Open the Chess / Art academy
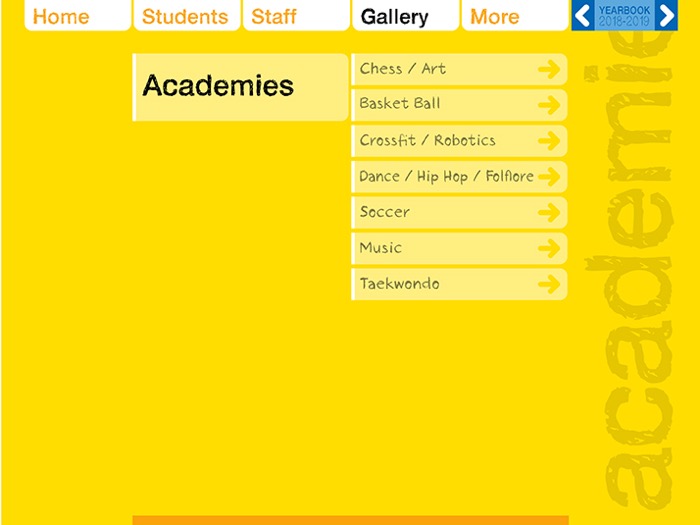The width and height of the screenshot is (700, 525). 459,69
